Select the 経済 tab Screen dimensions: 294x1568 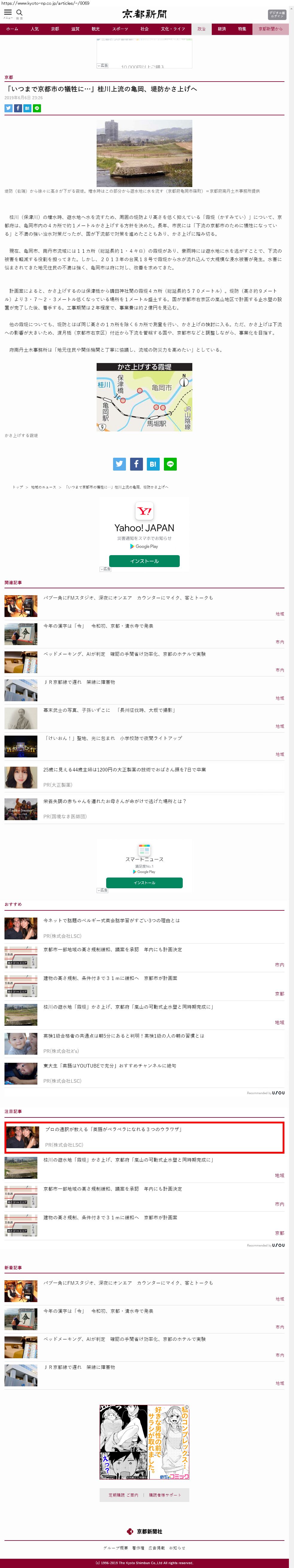click(x=222, y=29)
